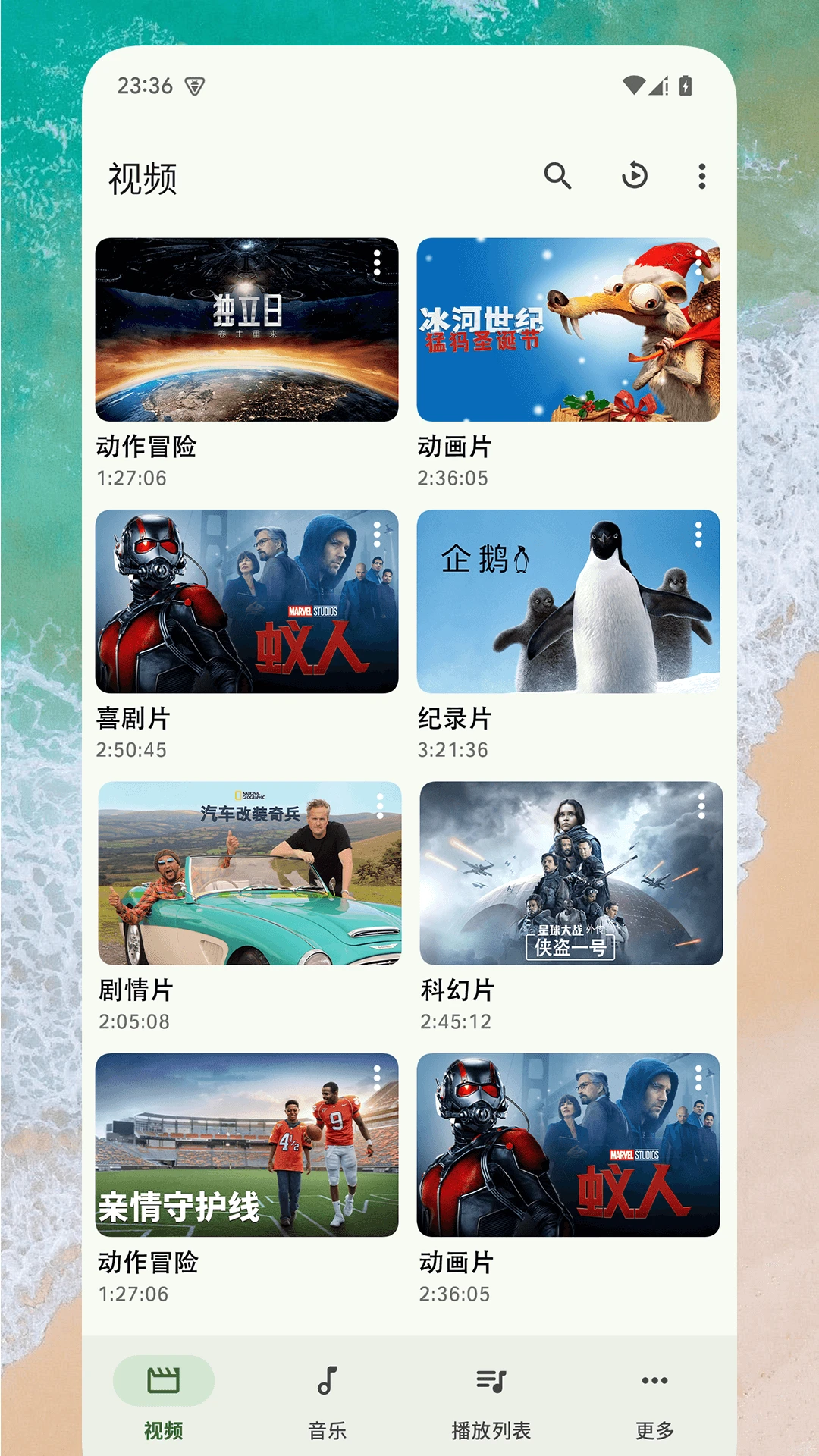This screenshot has height=1456, width=819.
Task: Open more options on the 独立日 video
Action: [377, 262]
